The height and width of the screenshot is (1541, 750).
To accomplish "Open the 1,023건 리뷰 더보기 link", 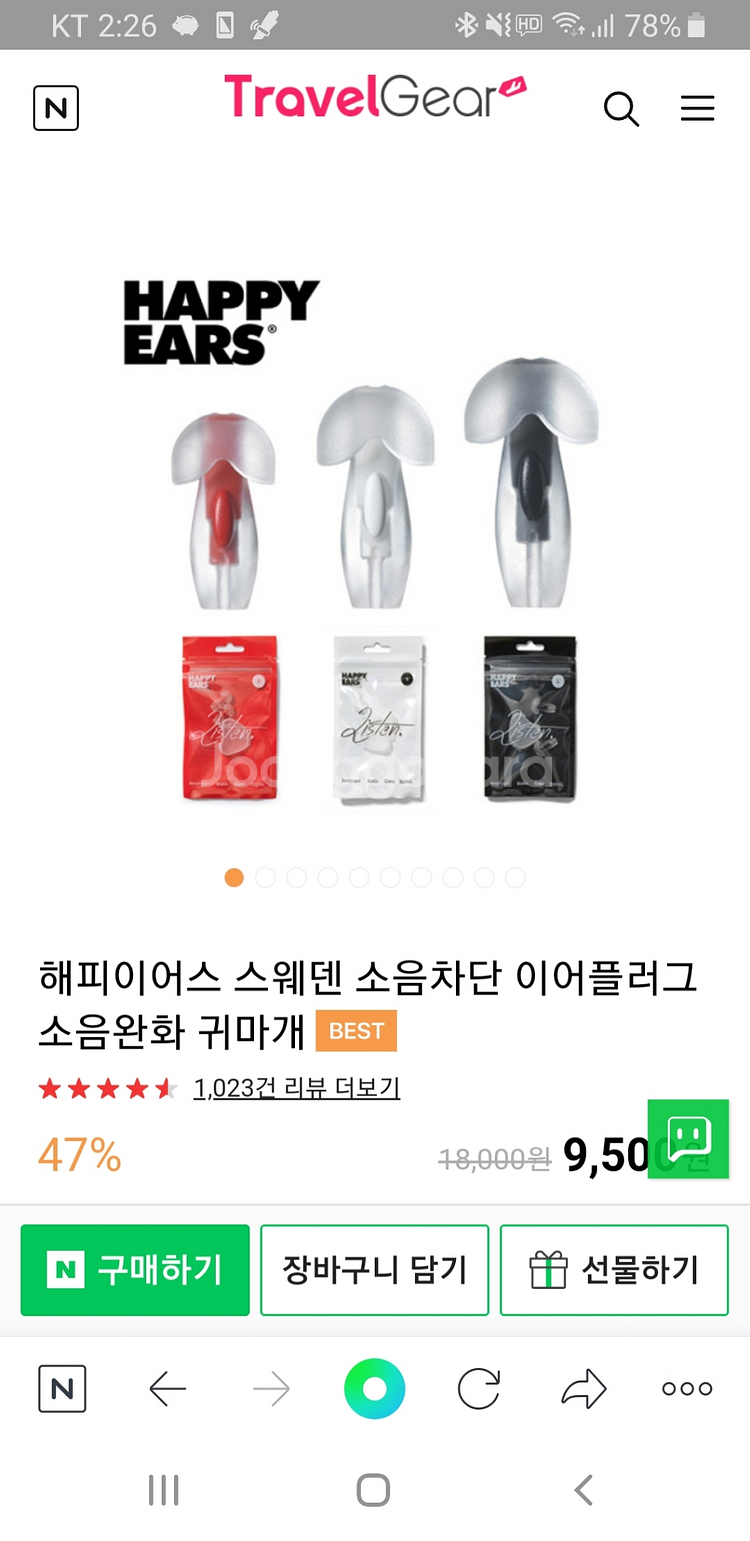I will [297, 1088].
